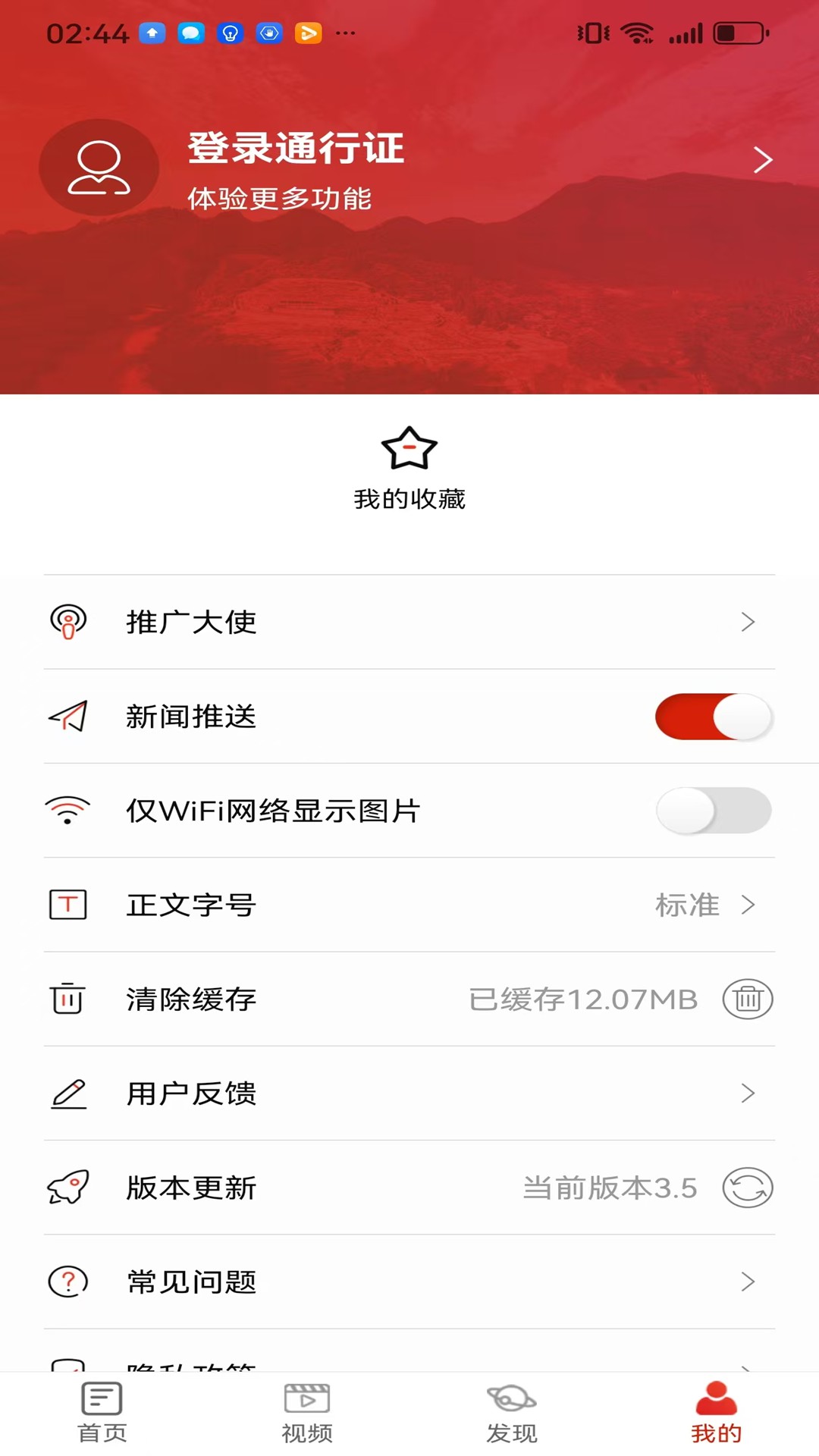Tap the 版本更新 rocket icon
The width and height of the screenshot is (819, 1456).
pyautogui.click(x=69, y=1188)
